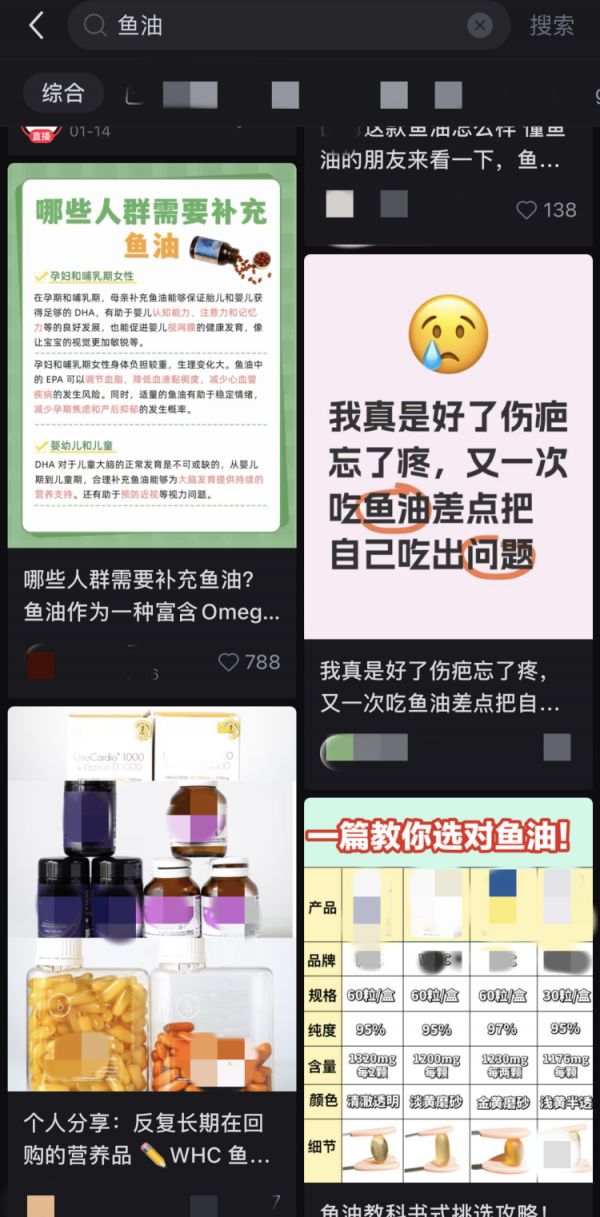Screen dimensions: 600x1217
Task: Tap the 鱼油 search field
Action: tap(280, 26)
